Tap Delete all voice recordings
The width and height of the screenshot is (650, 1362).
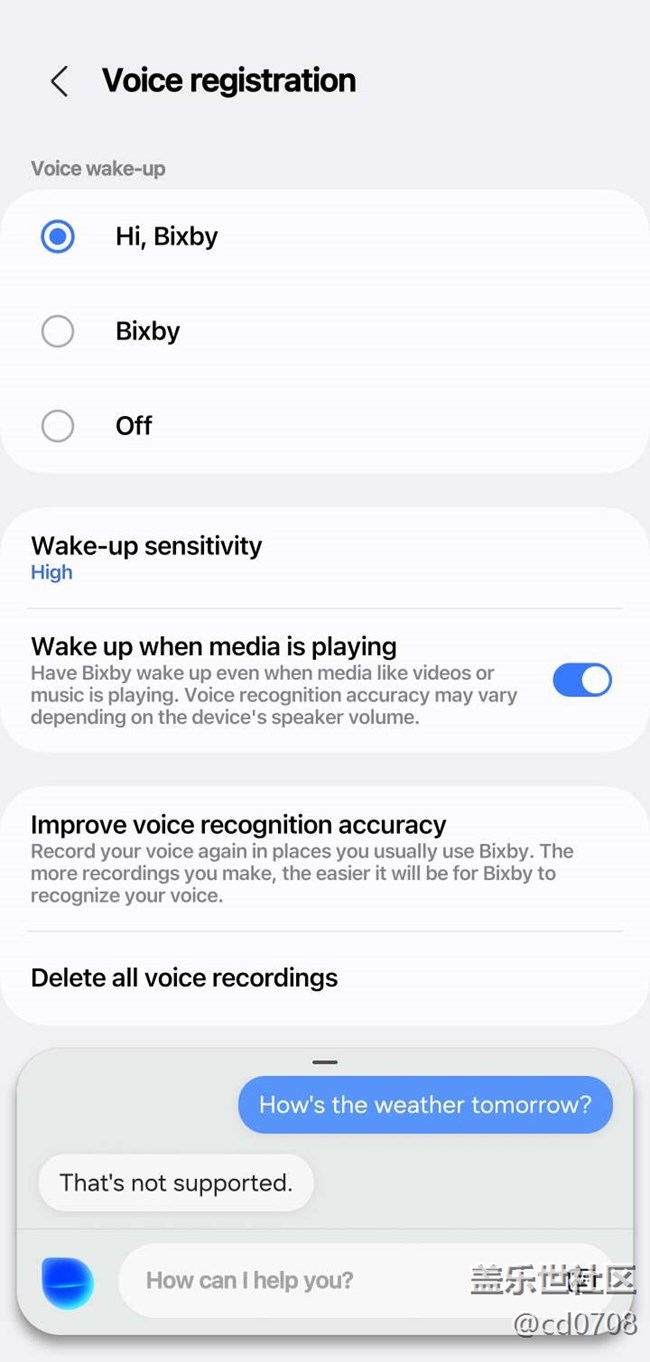tap(325, 978)
